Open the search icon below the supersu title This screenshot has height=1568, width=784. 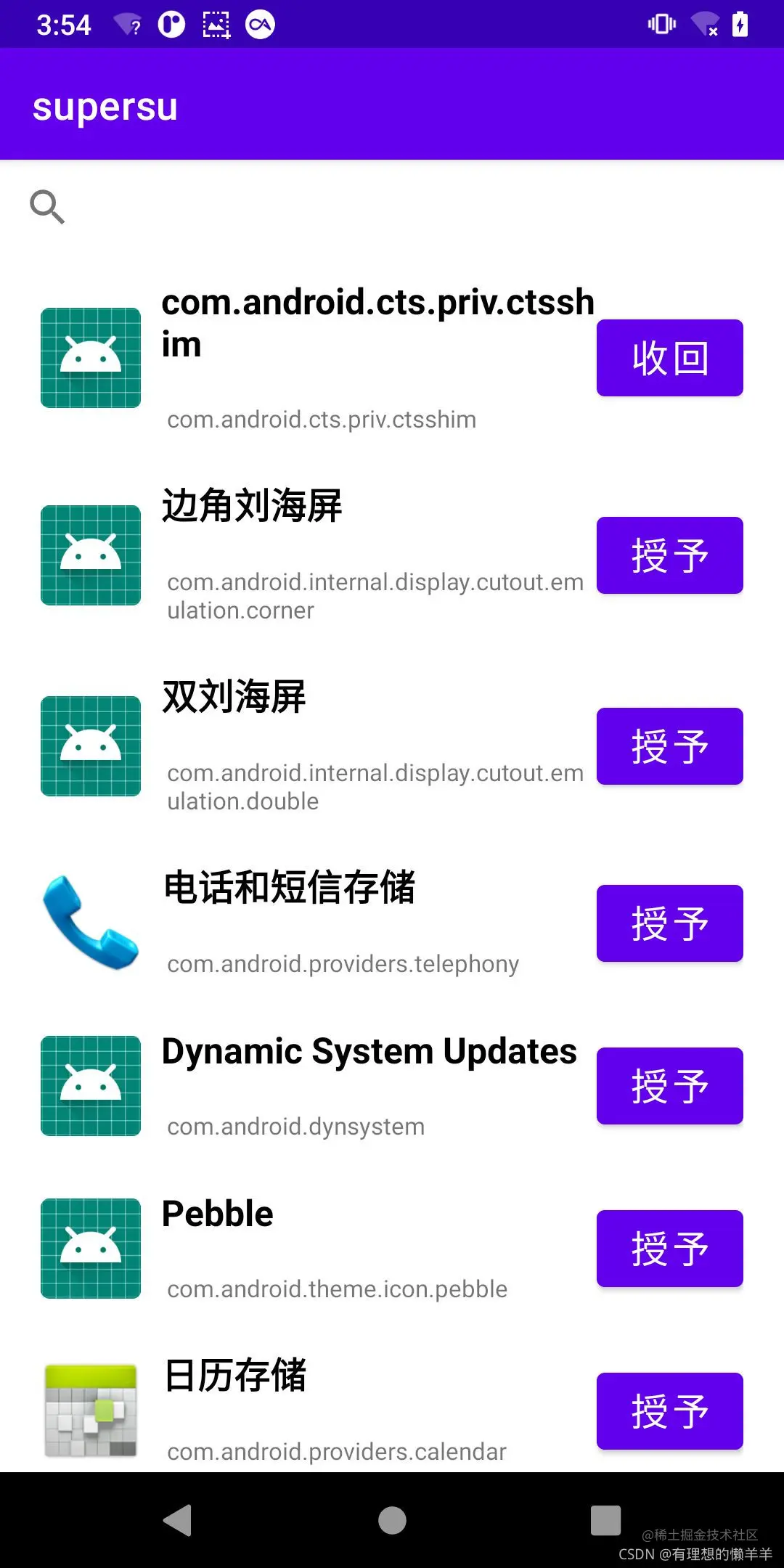tap(46, 207)
